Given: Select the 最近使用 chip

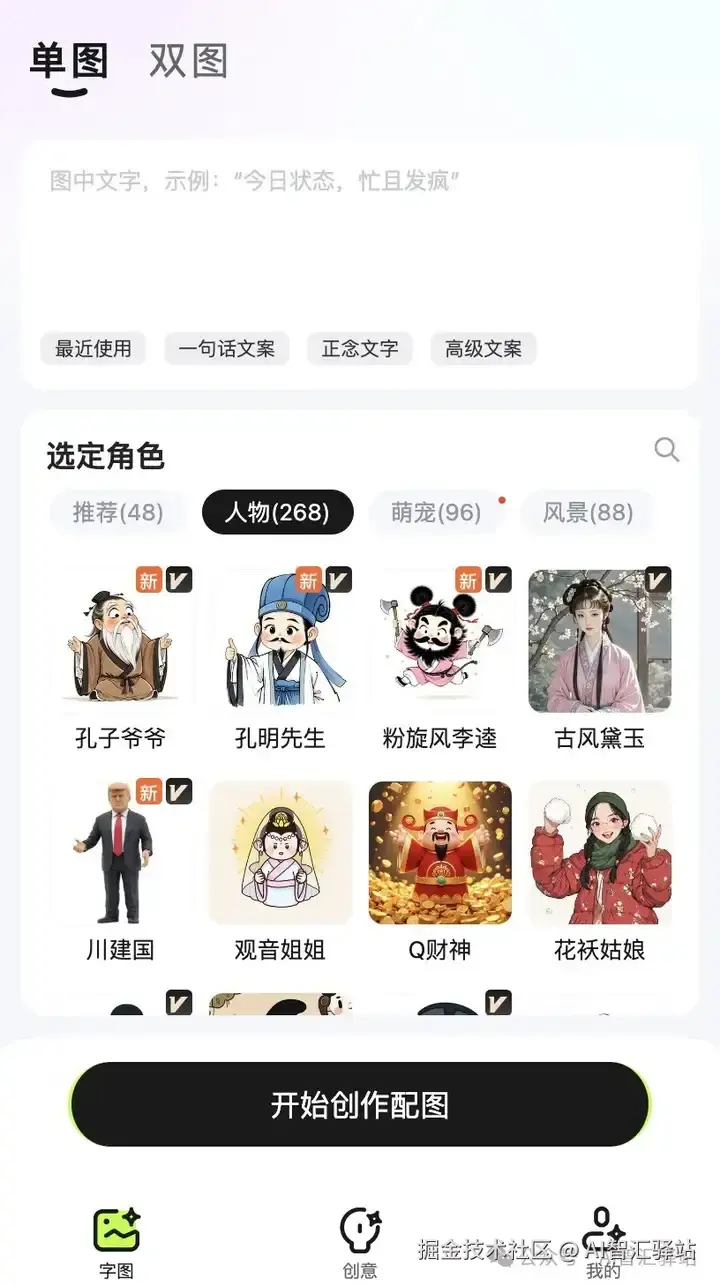Looking at the screenshot, I should coord(93,349).
